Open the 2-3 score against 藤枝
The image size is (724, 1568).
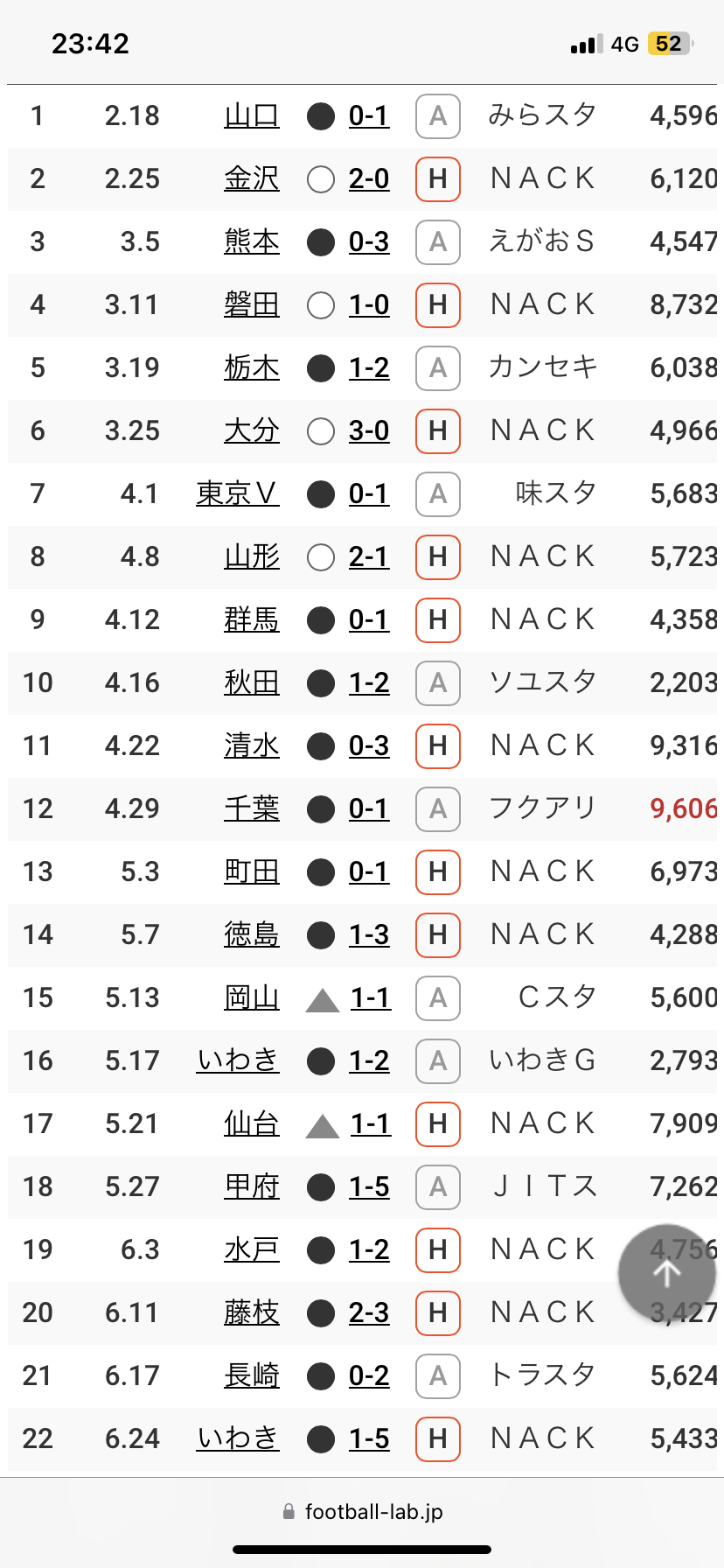tap(369, 1312)
